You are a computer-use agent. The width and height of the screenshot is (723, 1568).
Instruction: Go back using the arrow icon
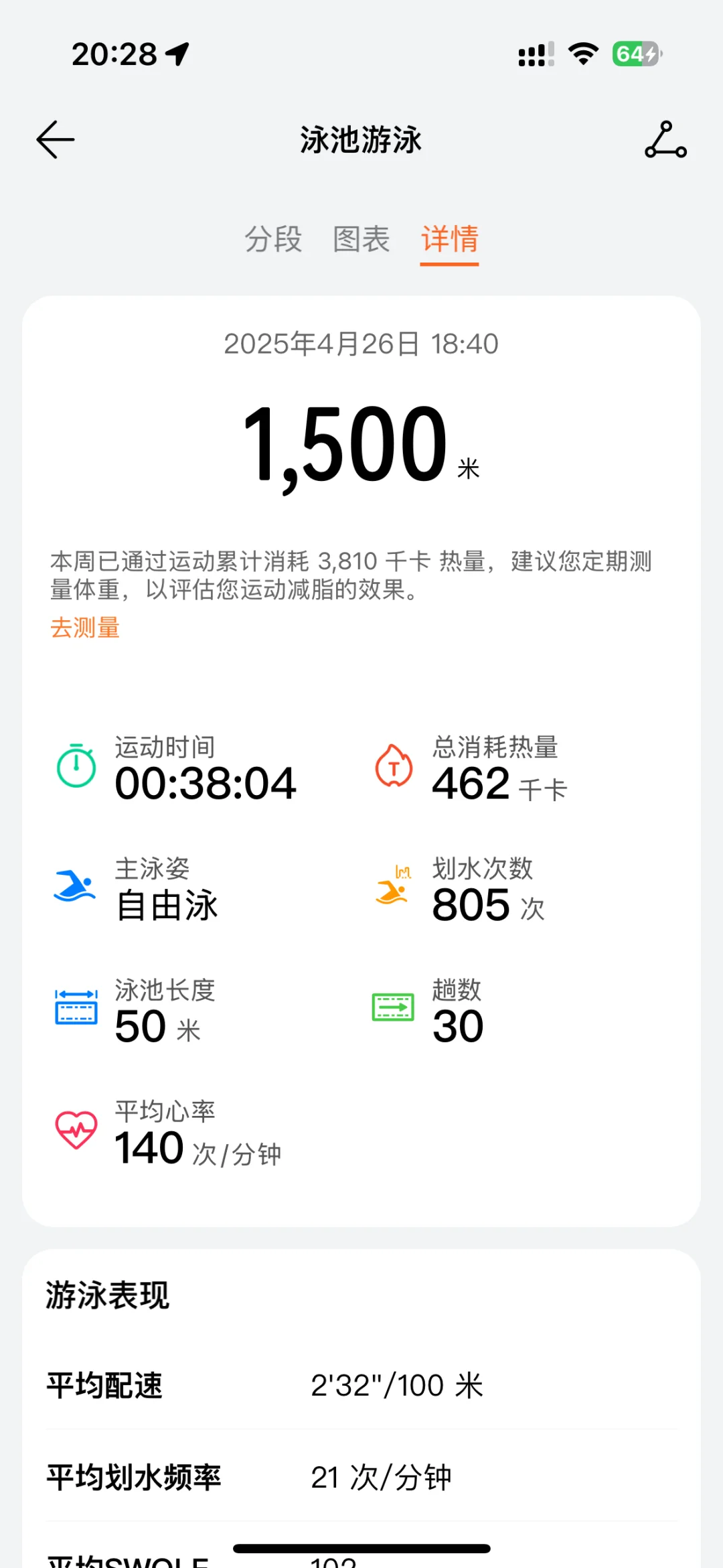pos(55,139)
